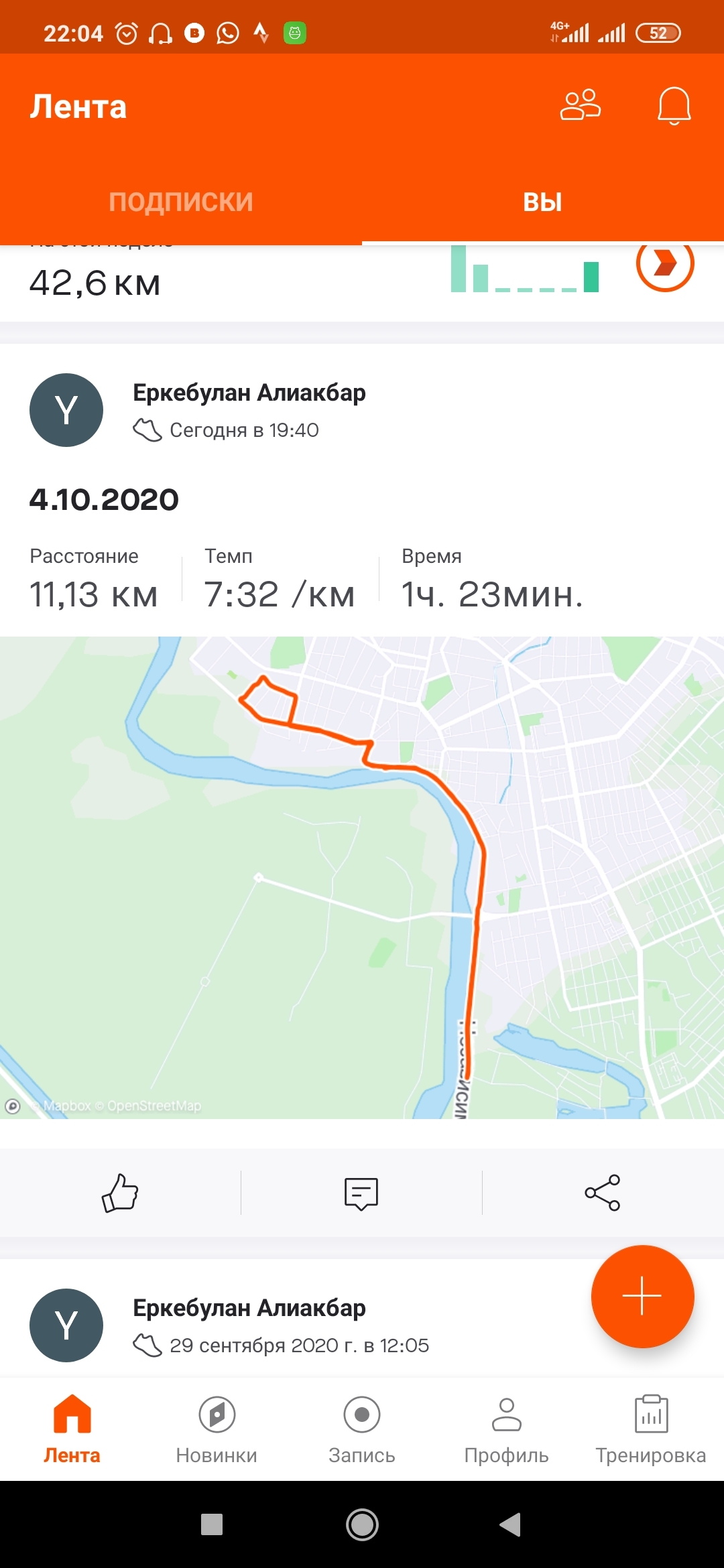Open weekly progress arrow button
Image resolution: width=724 pixels, height=1568 pixels.
pos(664,263)
